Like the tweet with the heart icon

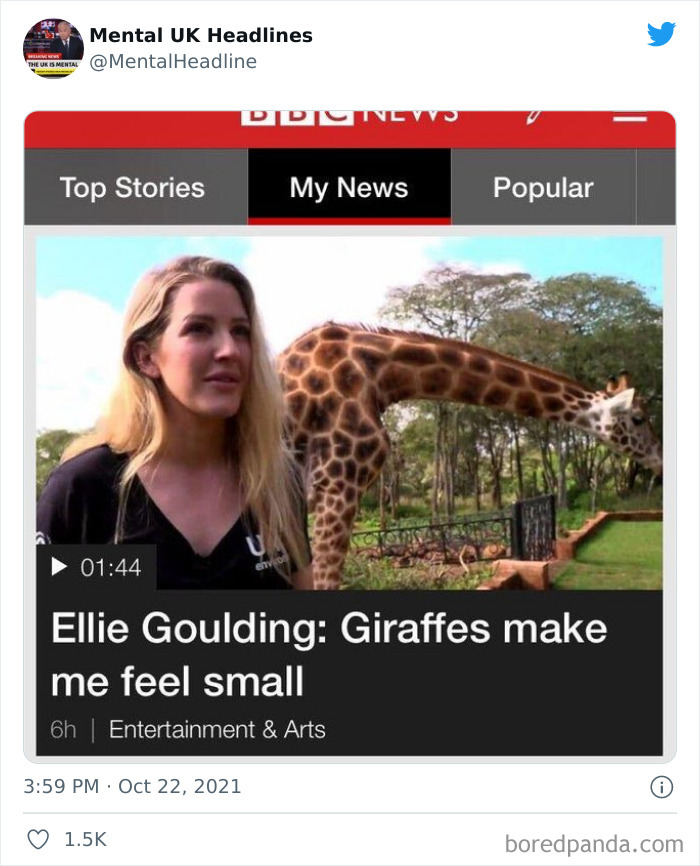[x=38, y=840]
